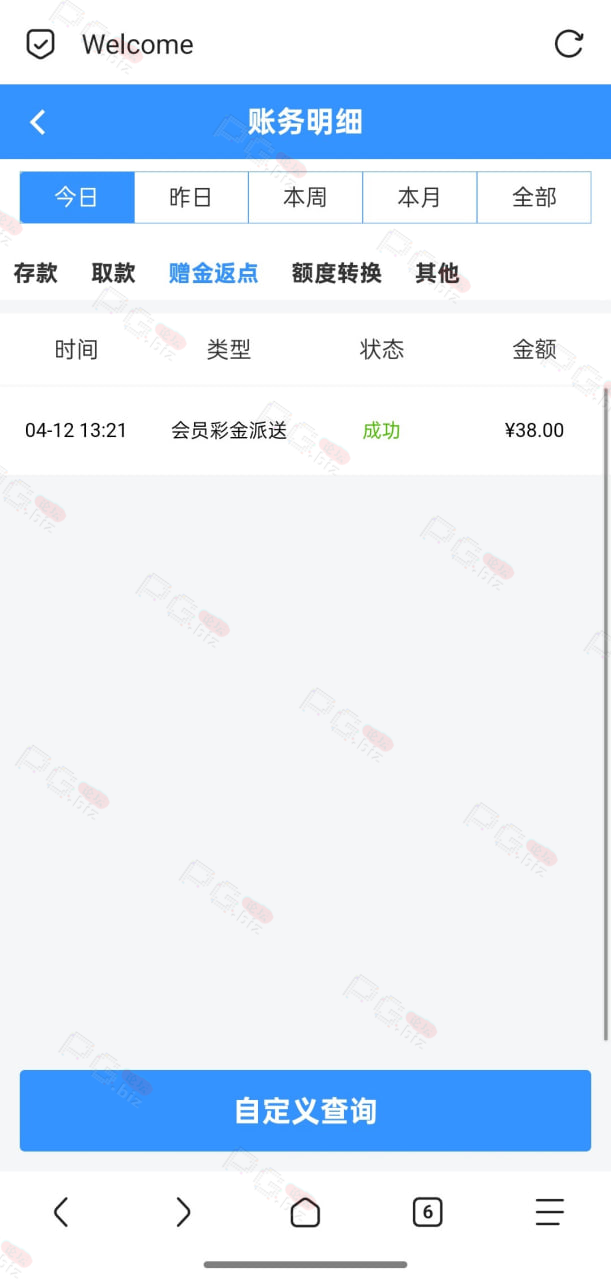611x1280 pixels.
Task: Switch to 本周 date filter
Action: tap(305, 197)
